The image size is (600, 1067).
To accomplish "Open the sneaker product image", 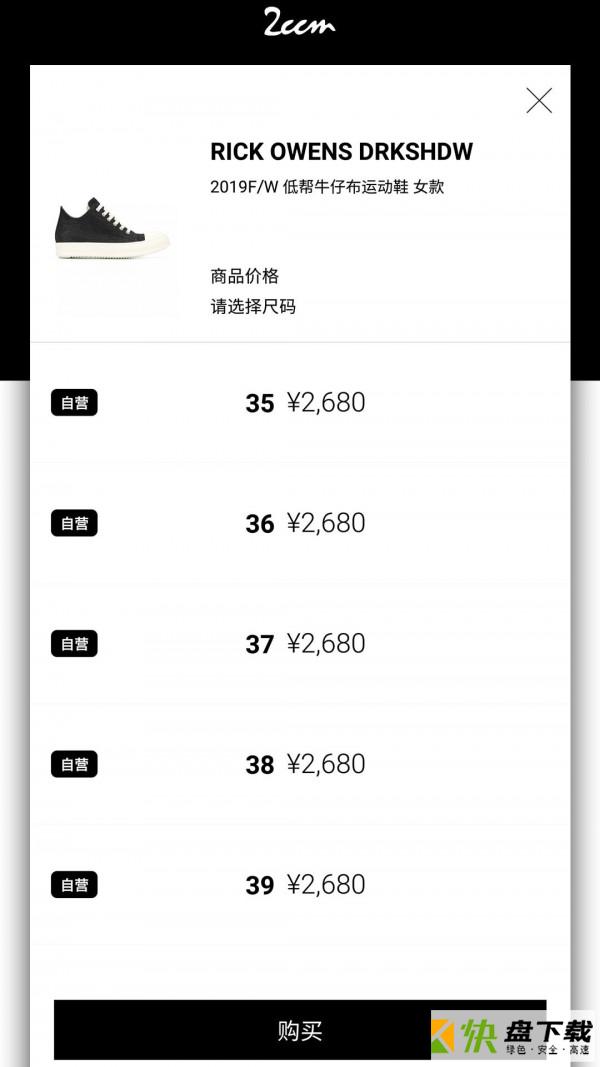I will click(112, 230).
